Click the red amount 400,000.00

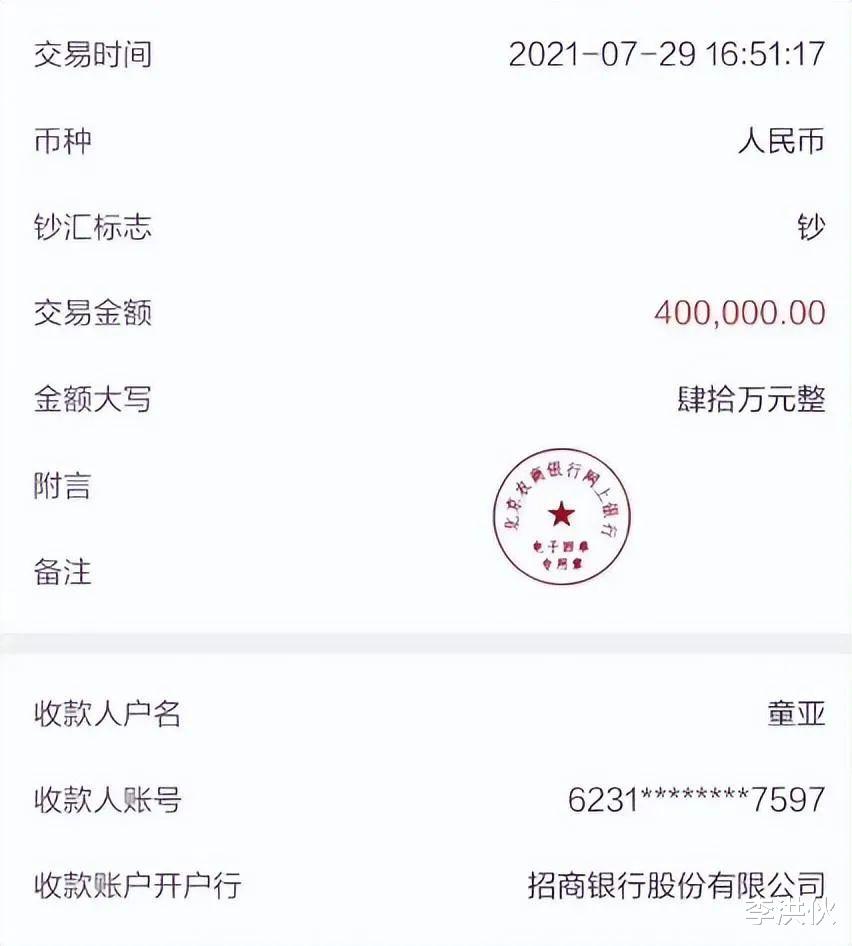coord(738,314)
